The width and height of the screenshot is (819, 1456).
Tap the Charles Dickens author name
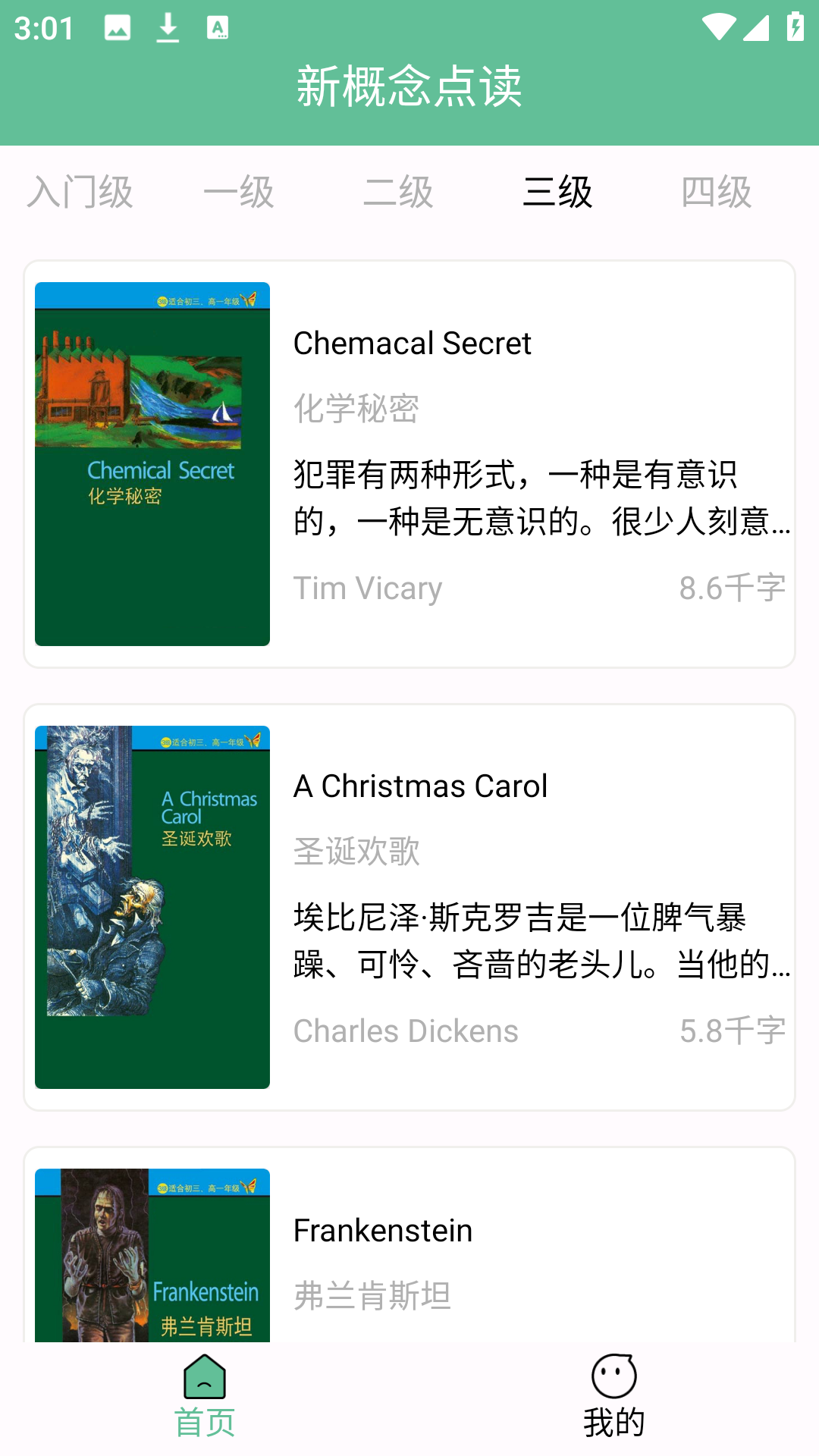click(x=405, y=1030)
